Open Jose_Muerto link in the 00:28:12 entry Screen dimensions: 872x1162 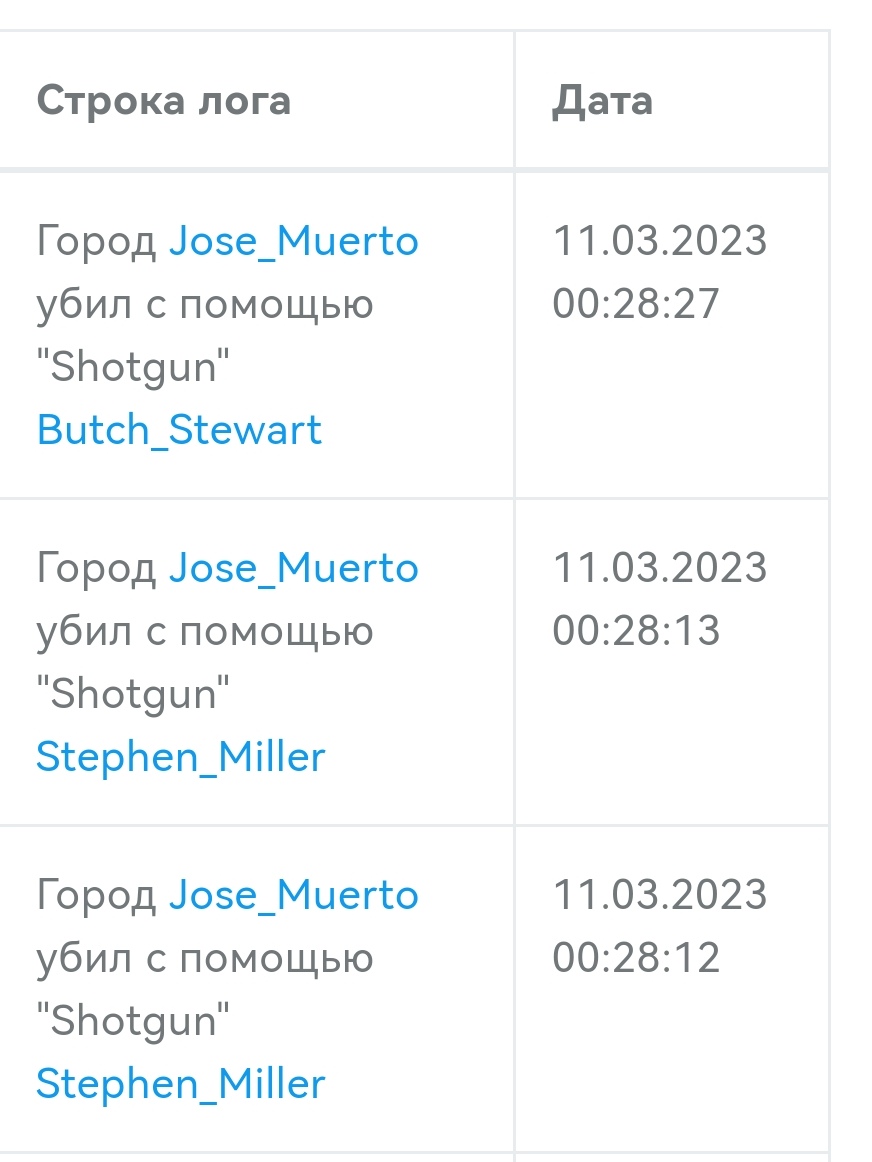pyautogui.click(x=293, y=895)
